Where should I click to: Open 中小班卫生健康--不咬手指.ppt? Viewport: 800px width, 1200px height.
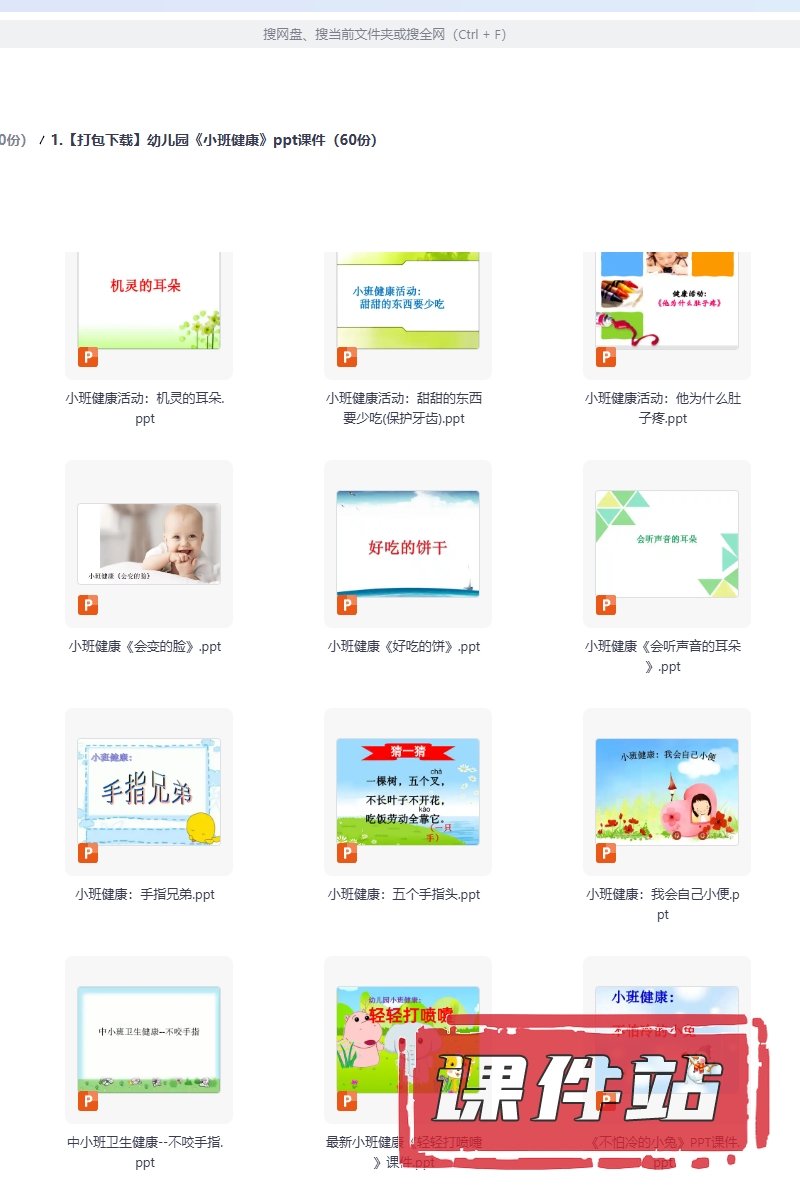(x=149, y=1040)
